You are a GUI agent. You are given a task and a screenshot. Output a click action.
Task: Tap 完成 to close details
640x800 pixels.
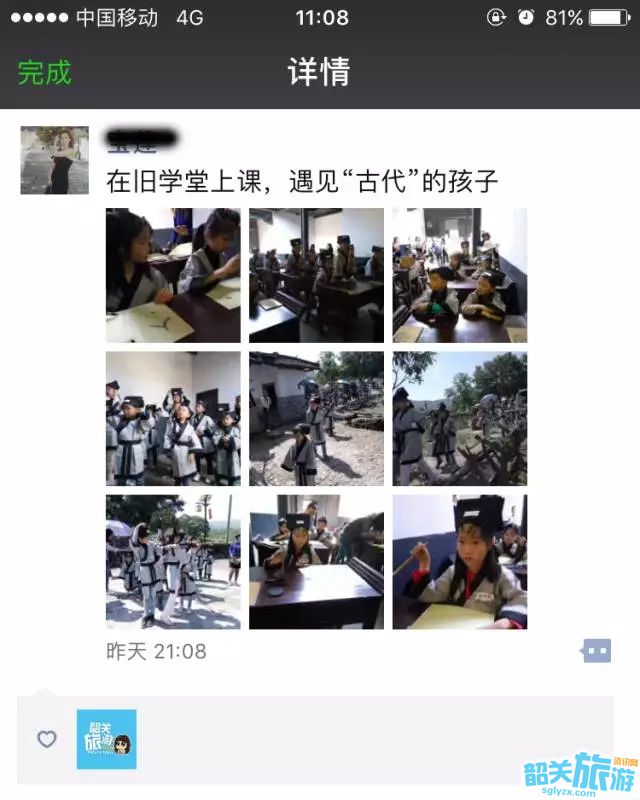45,73
